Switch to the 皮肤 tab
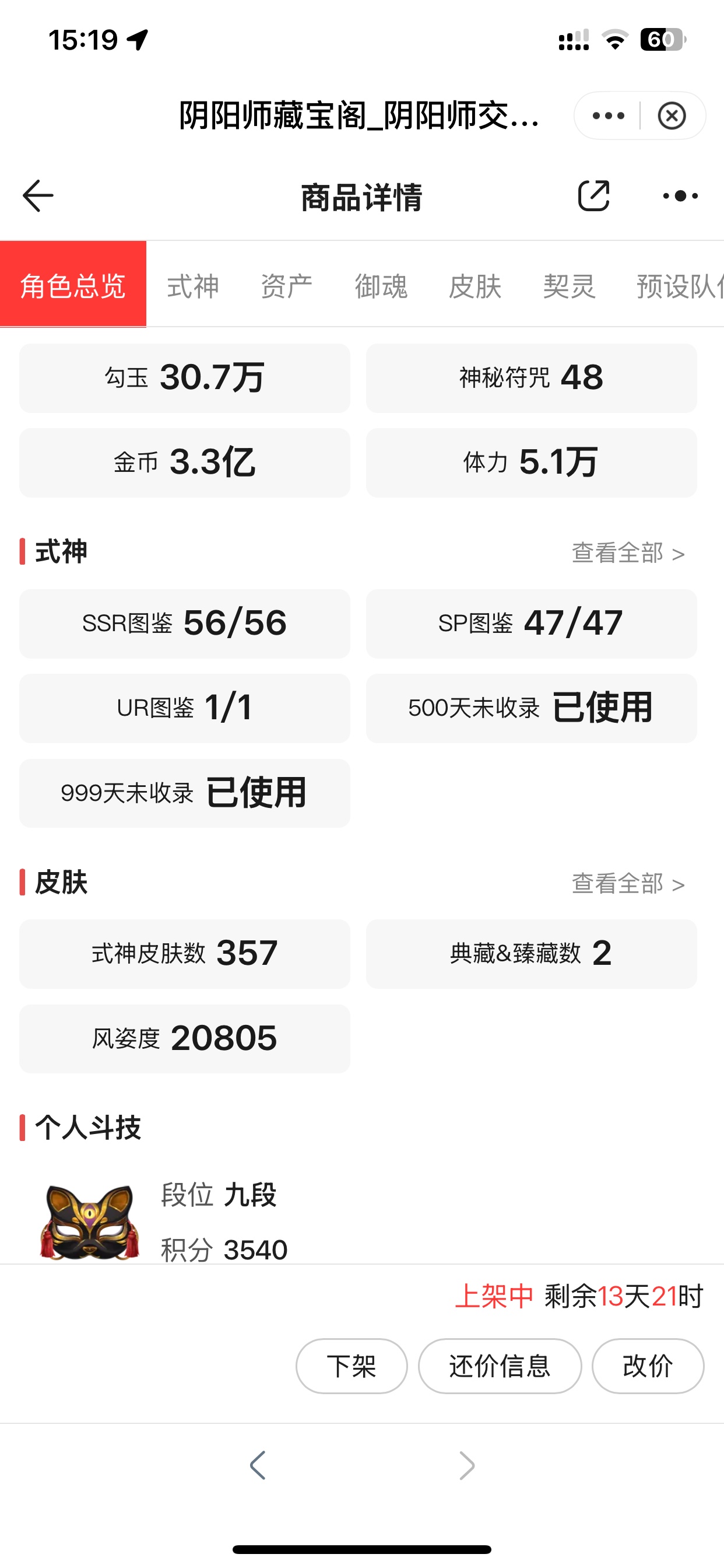 [475, 286]
